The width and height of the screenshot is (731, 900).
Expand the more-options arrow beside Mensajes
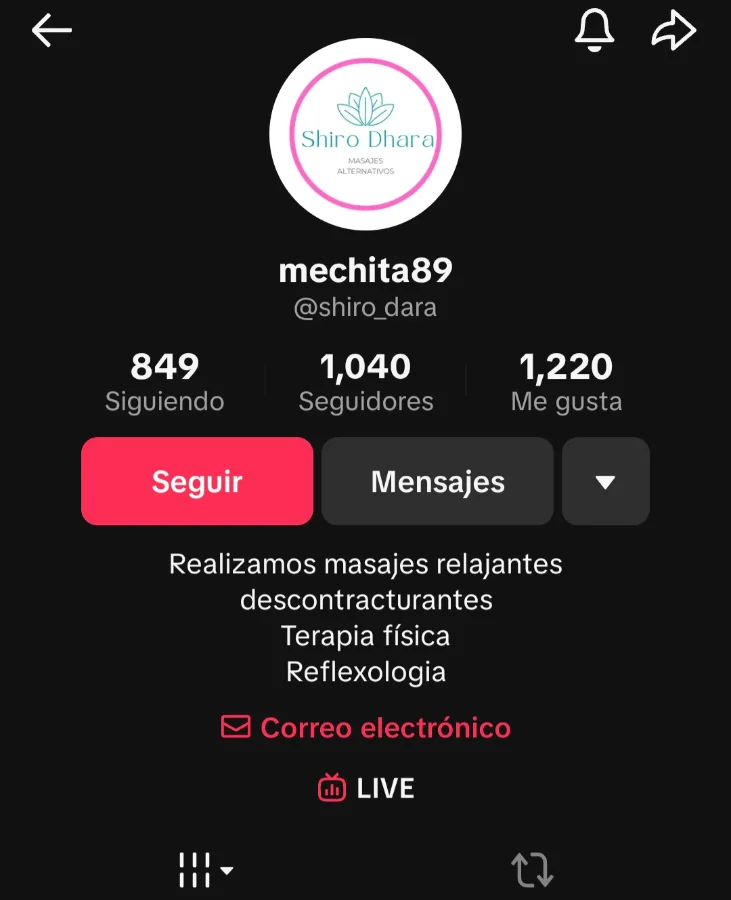[605, 481]
